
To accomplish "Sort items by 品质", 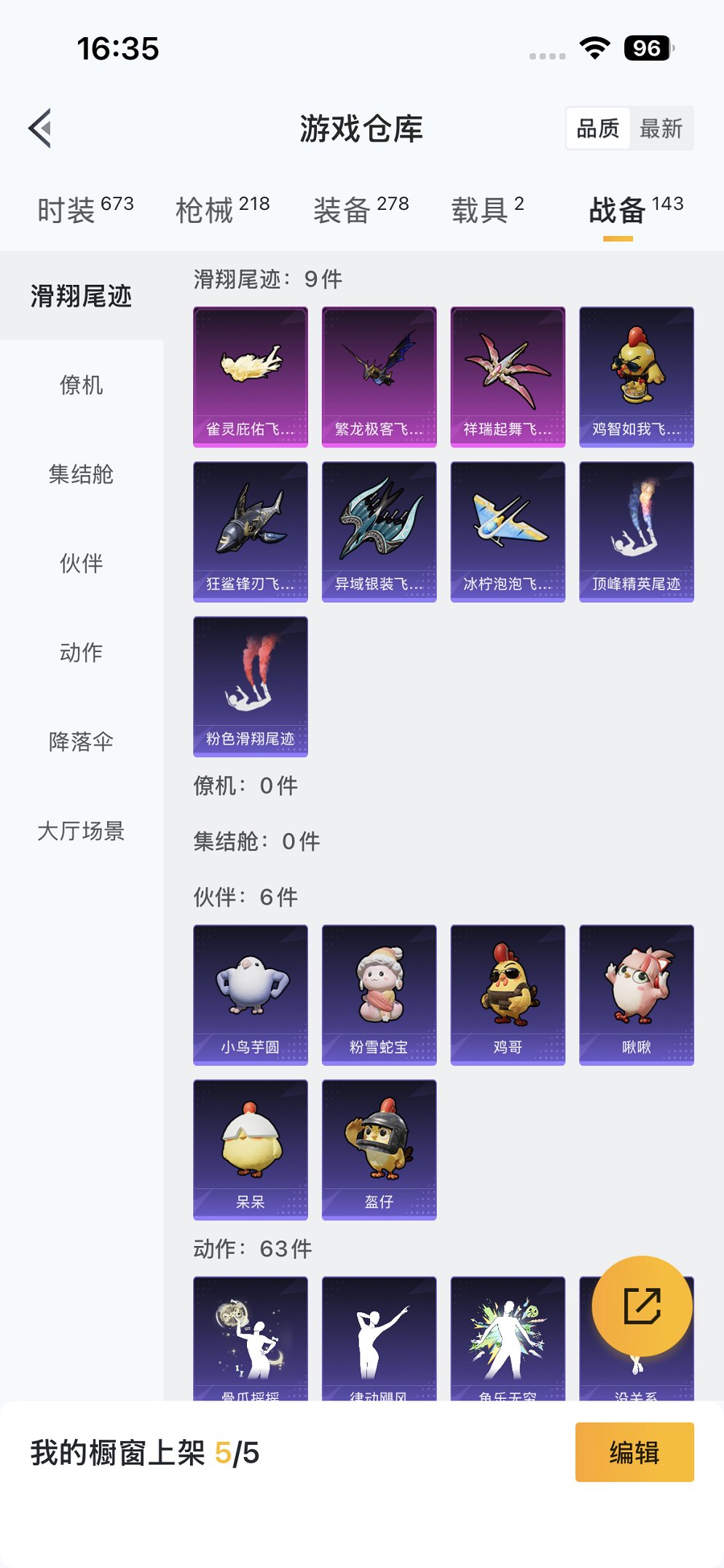I will (597, 128).
